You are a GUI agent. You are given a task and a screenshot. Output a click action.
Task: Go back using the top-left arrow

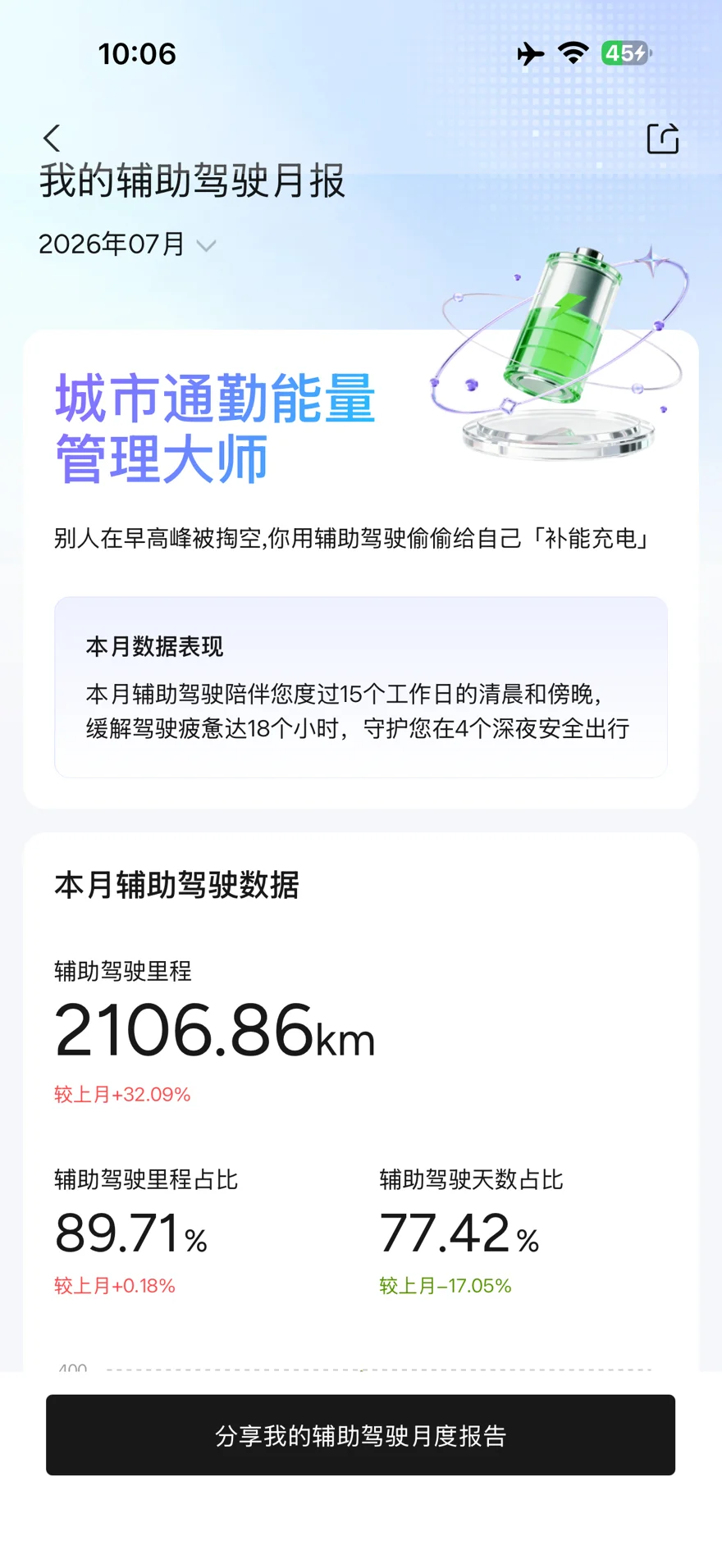52,139
